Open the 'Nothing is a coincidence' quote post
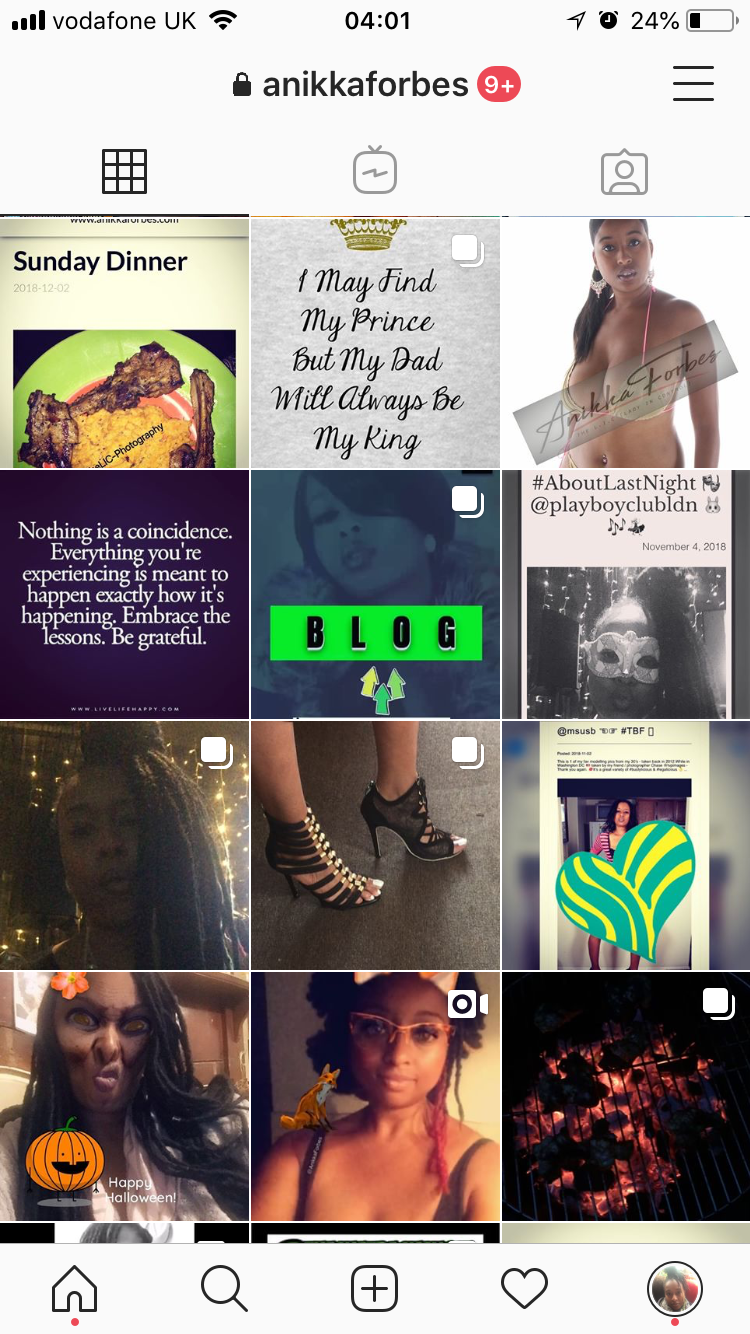The height and width of the screenshot is (1334, 750). point(124,594)
